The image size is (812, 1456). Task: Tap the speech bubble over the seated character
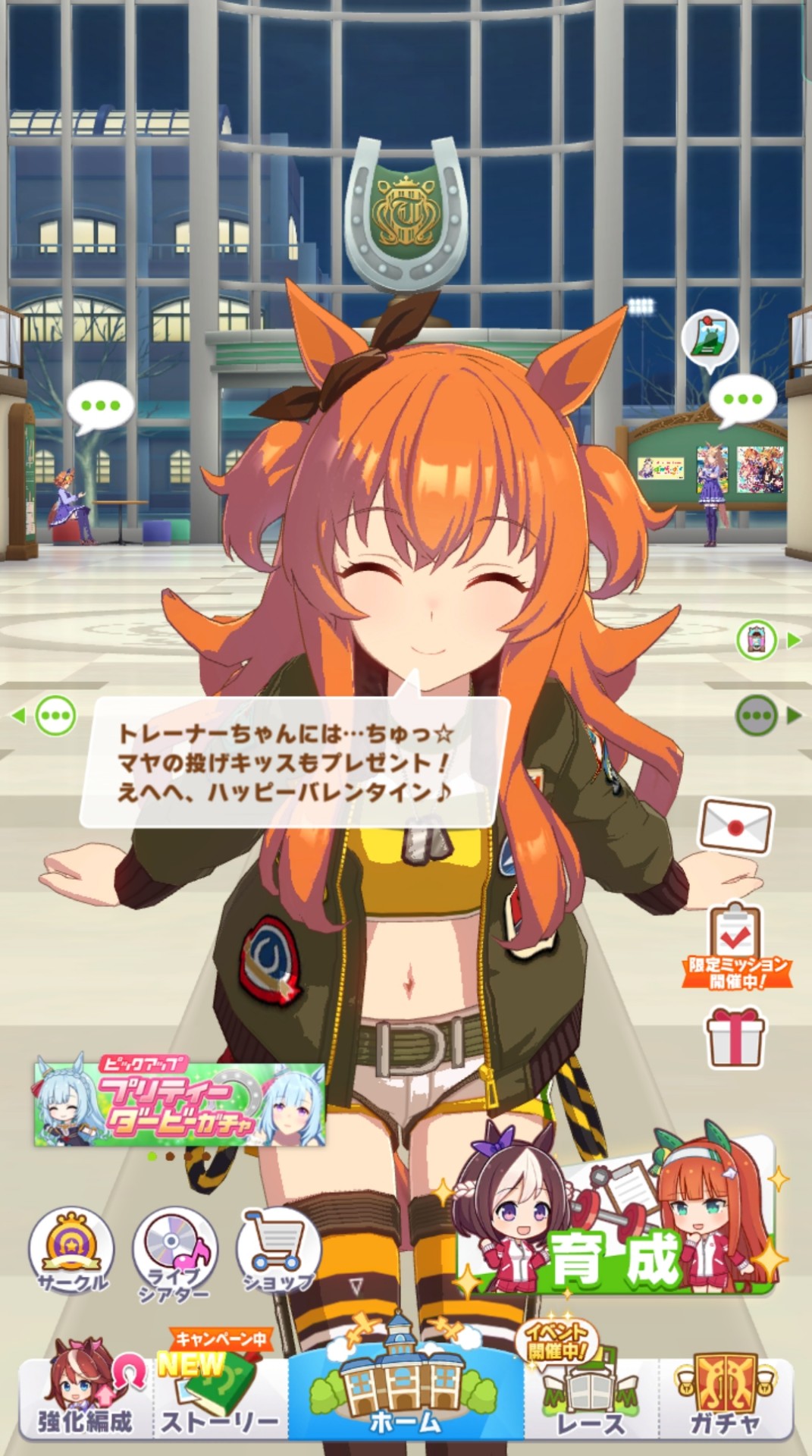coord(101,407)
